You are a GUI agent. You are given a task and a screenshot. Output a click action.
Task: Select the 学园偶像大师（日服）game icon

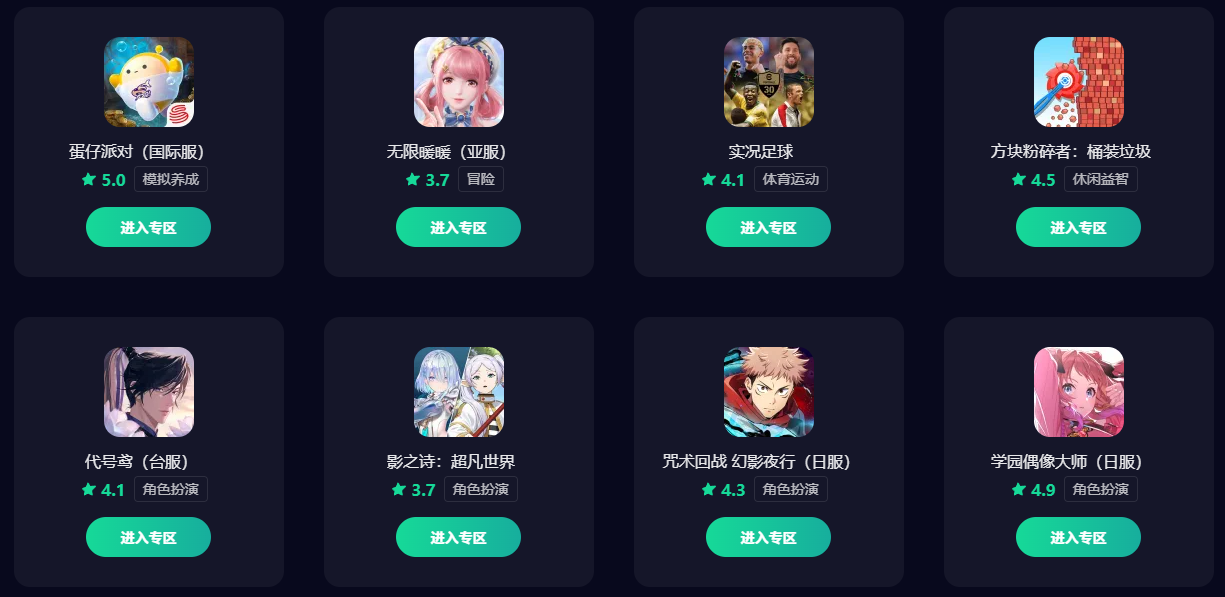[x=1079, y=392]
